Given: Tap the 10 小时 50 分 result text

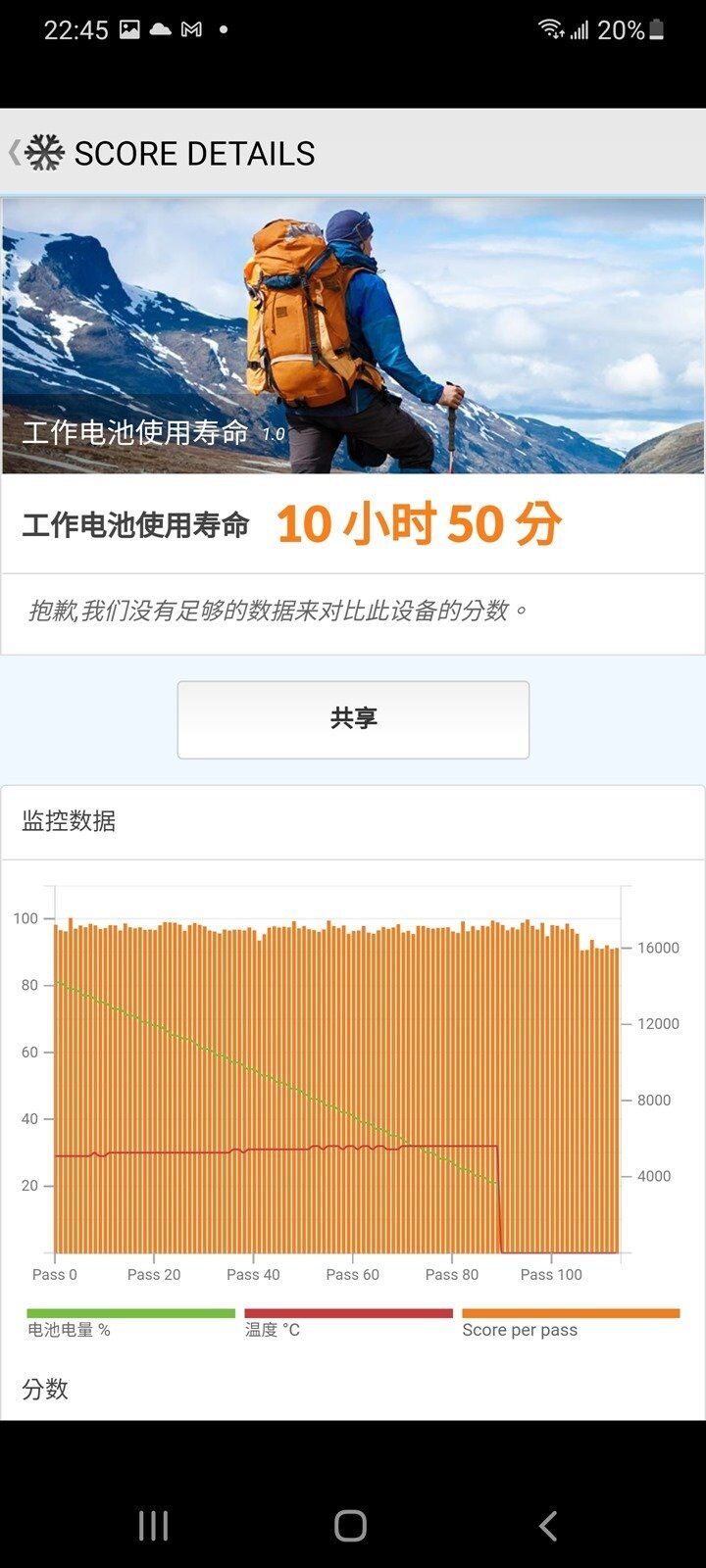Looking at the screenshot, I should (x=419, y=523).
